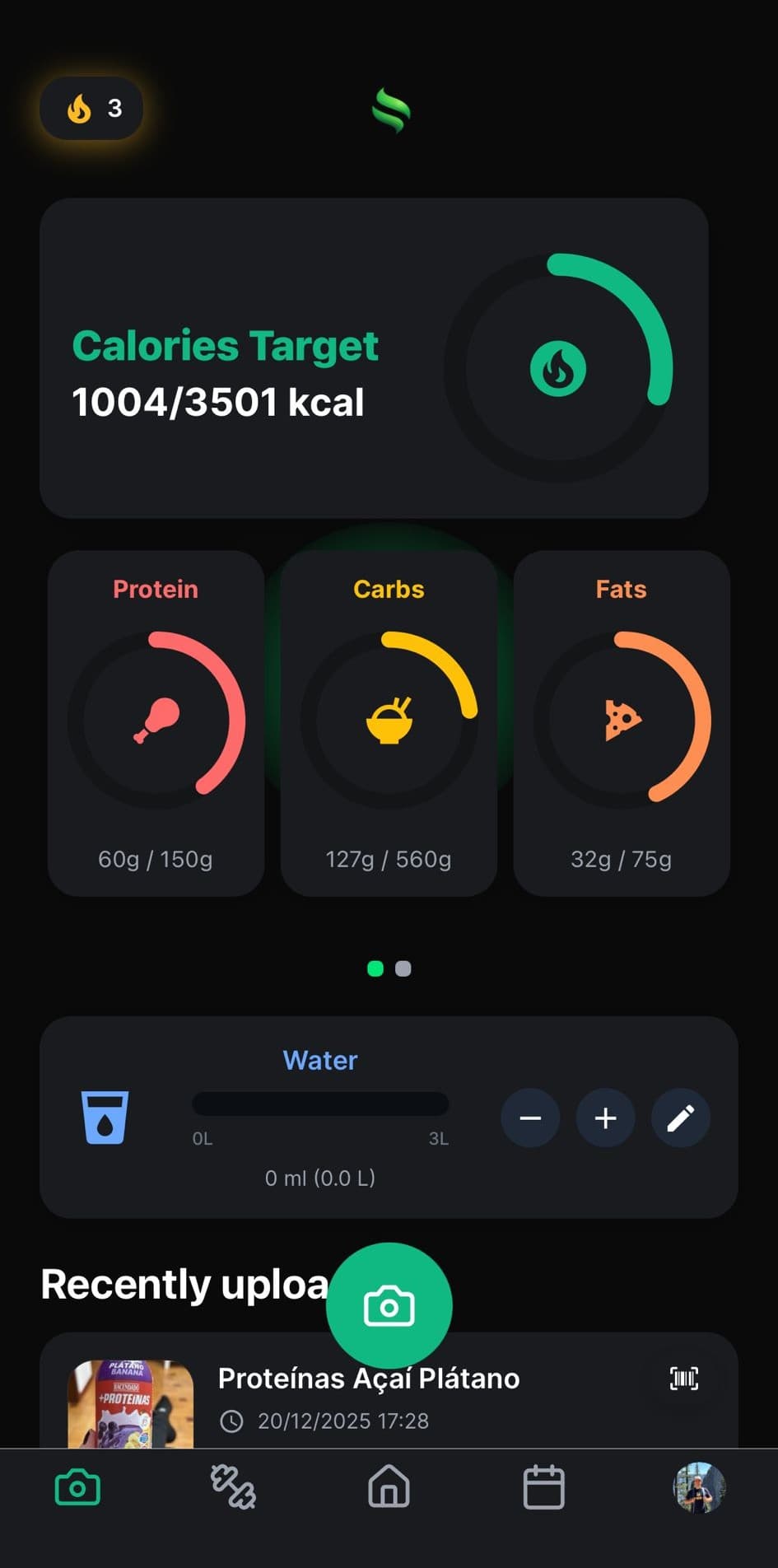This screenshot has width=778, height=1568.
Task: Open the workouts dumbbell icon
Action: 233,1487
